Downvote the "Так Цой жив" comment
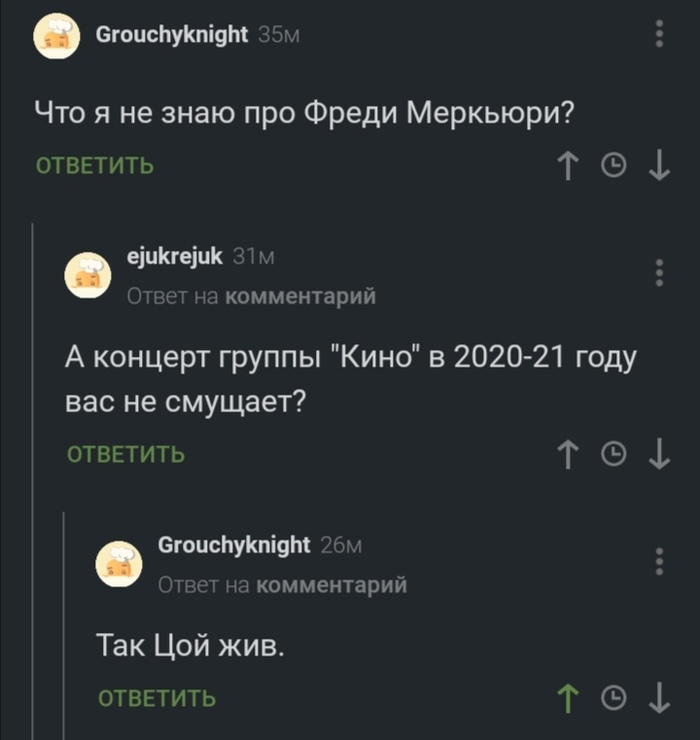 658,698
